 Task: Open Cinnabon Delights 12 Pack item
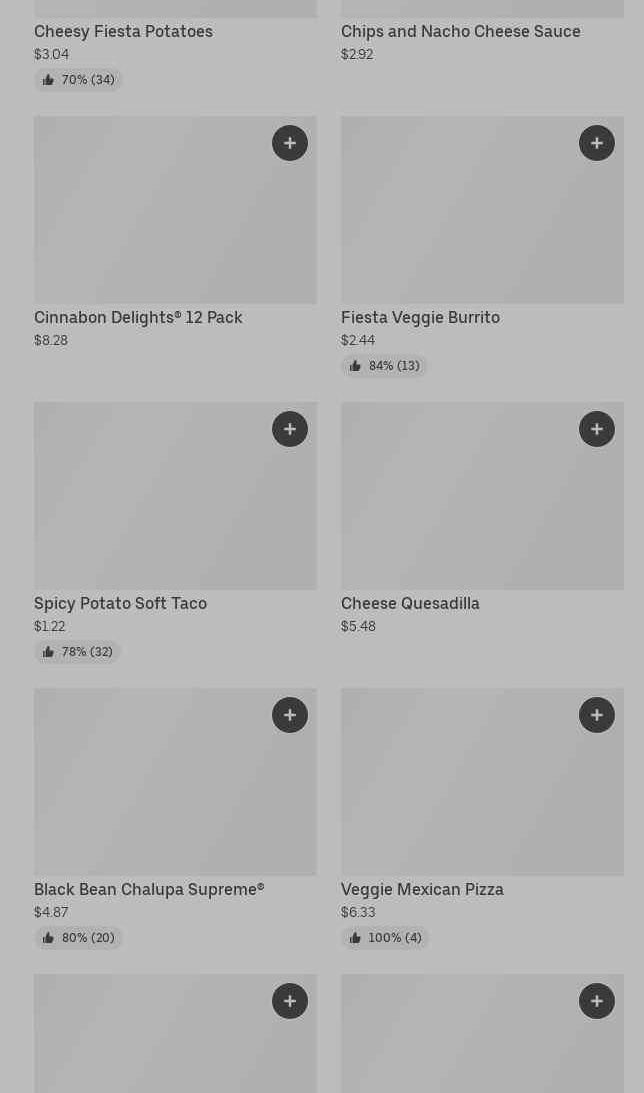point(138,318)
